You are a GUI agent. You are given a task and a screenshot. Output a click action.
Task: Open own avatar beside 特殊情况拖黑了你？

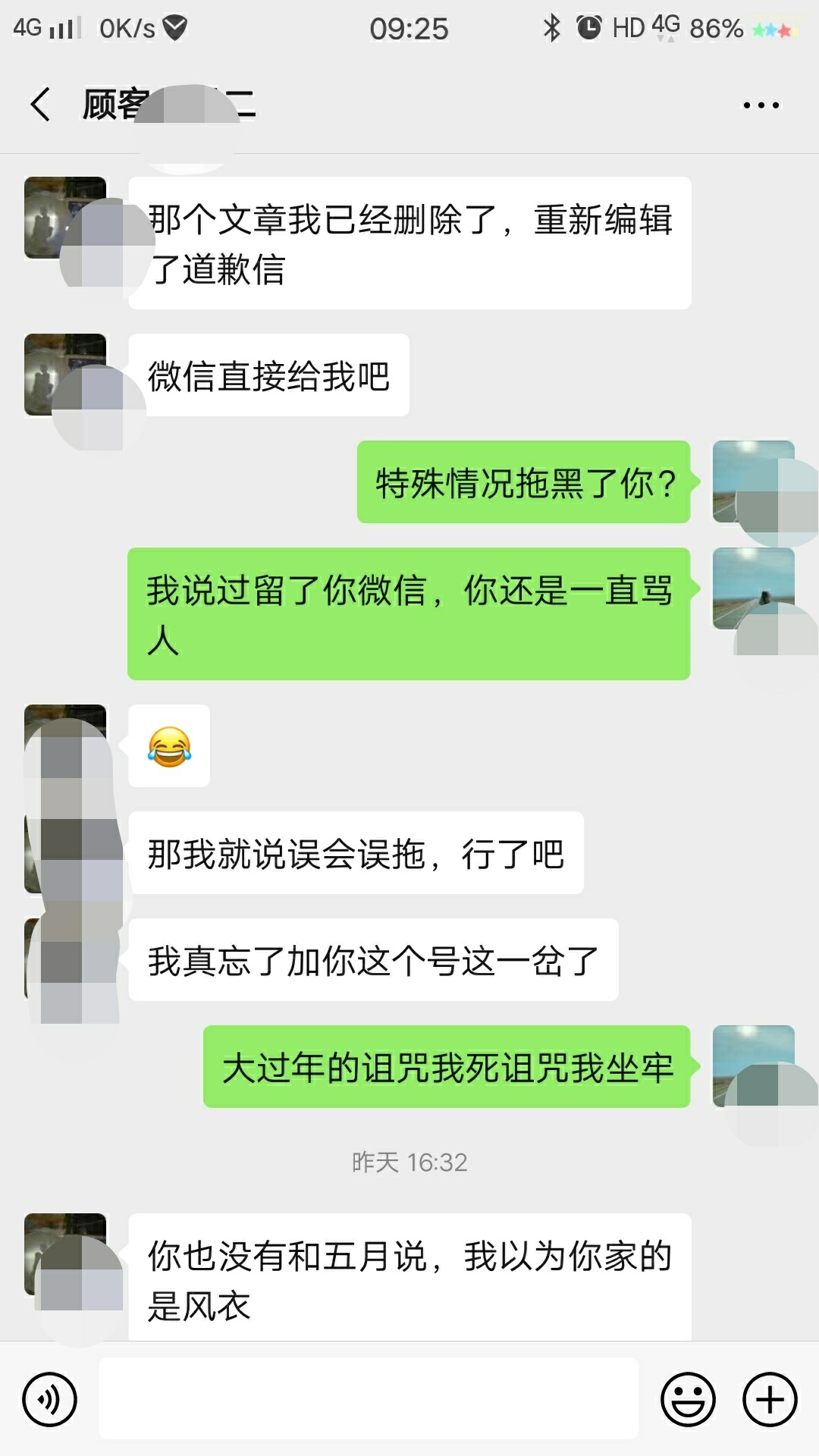point(754,482)
